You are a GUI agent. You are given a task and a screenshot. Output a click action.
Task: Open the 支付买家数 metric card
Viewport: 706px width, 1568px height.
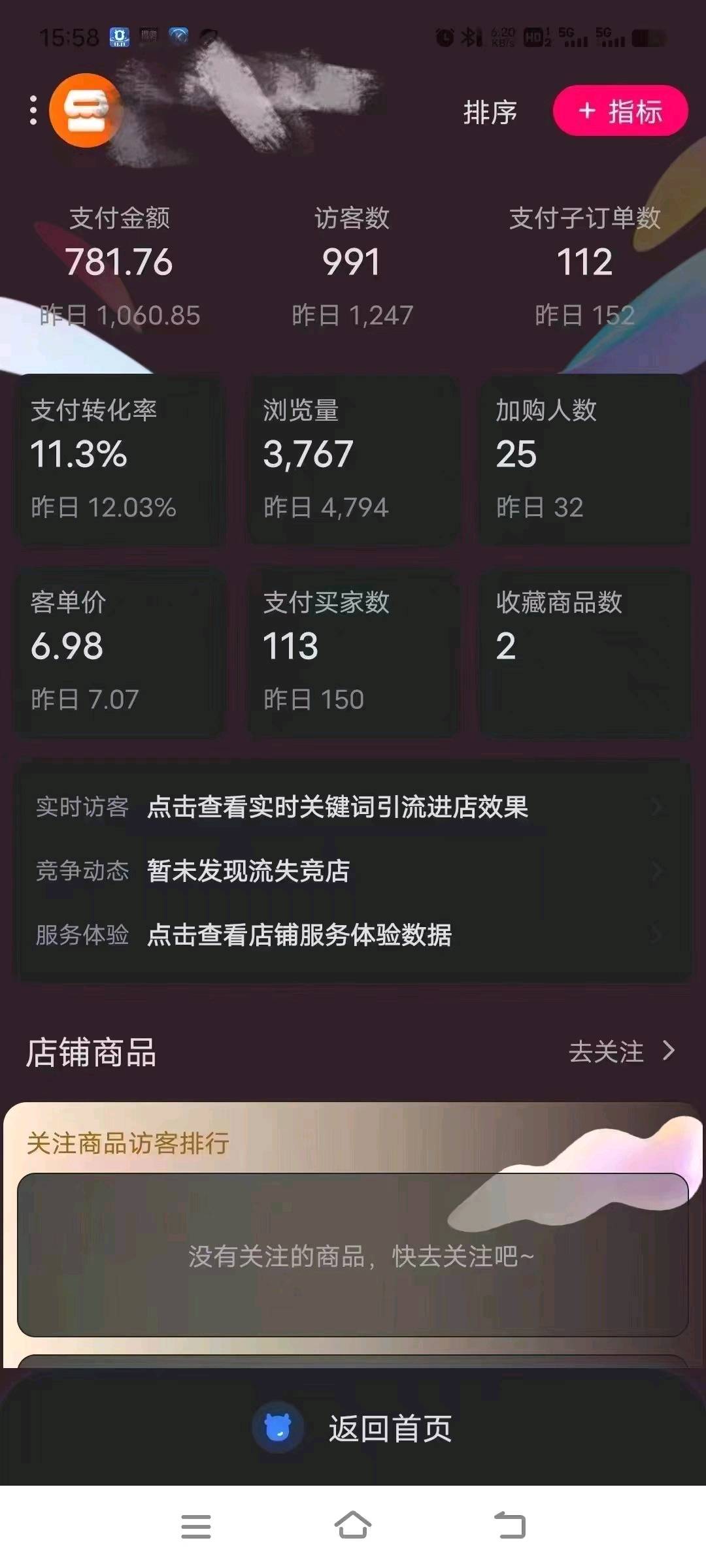[353, 652]
